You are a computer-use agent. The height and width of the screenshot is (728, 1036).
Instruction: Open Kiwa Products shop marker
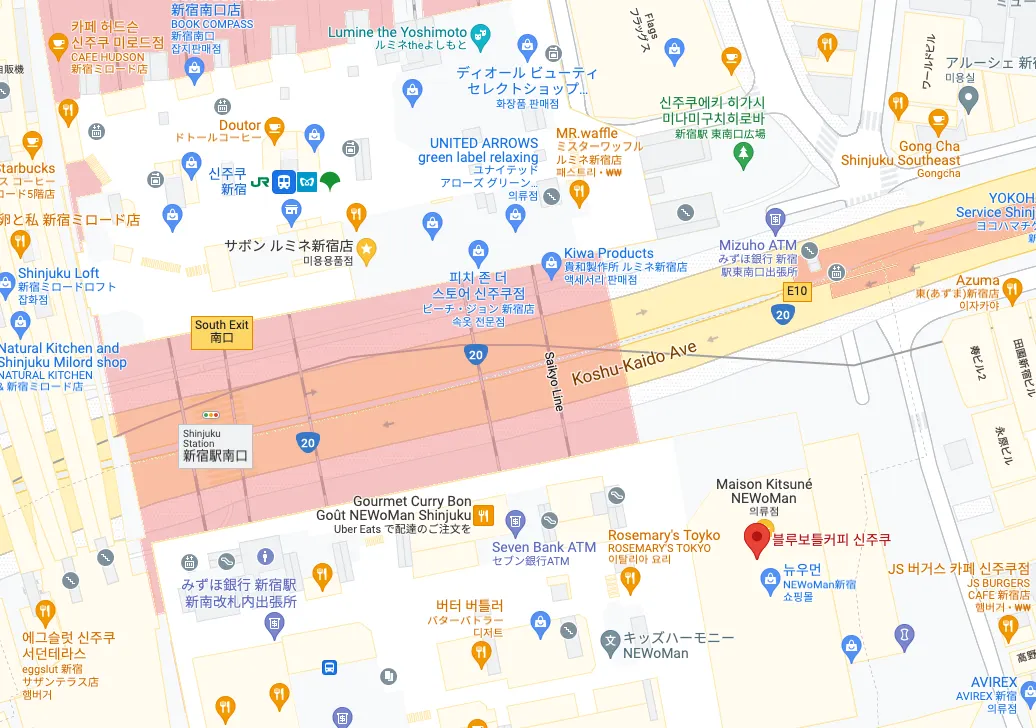pos(551,264)
